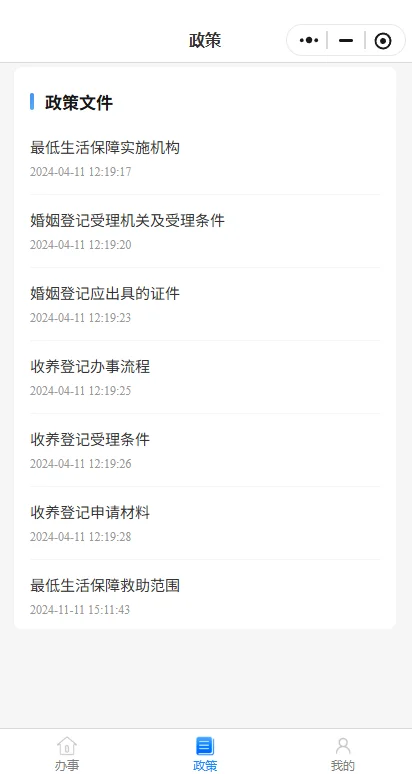Minimize the mini program
Image resolution: width=412 pixels, height=774 pixels.
tap(346, 40)
